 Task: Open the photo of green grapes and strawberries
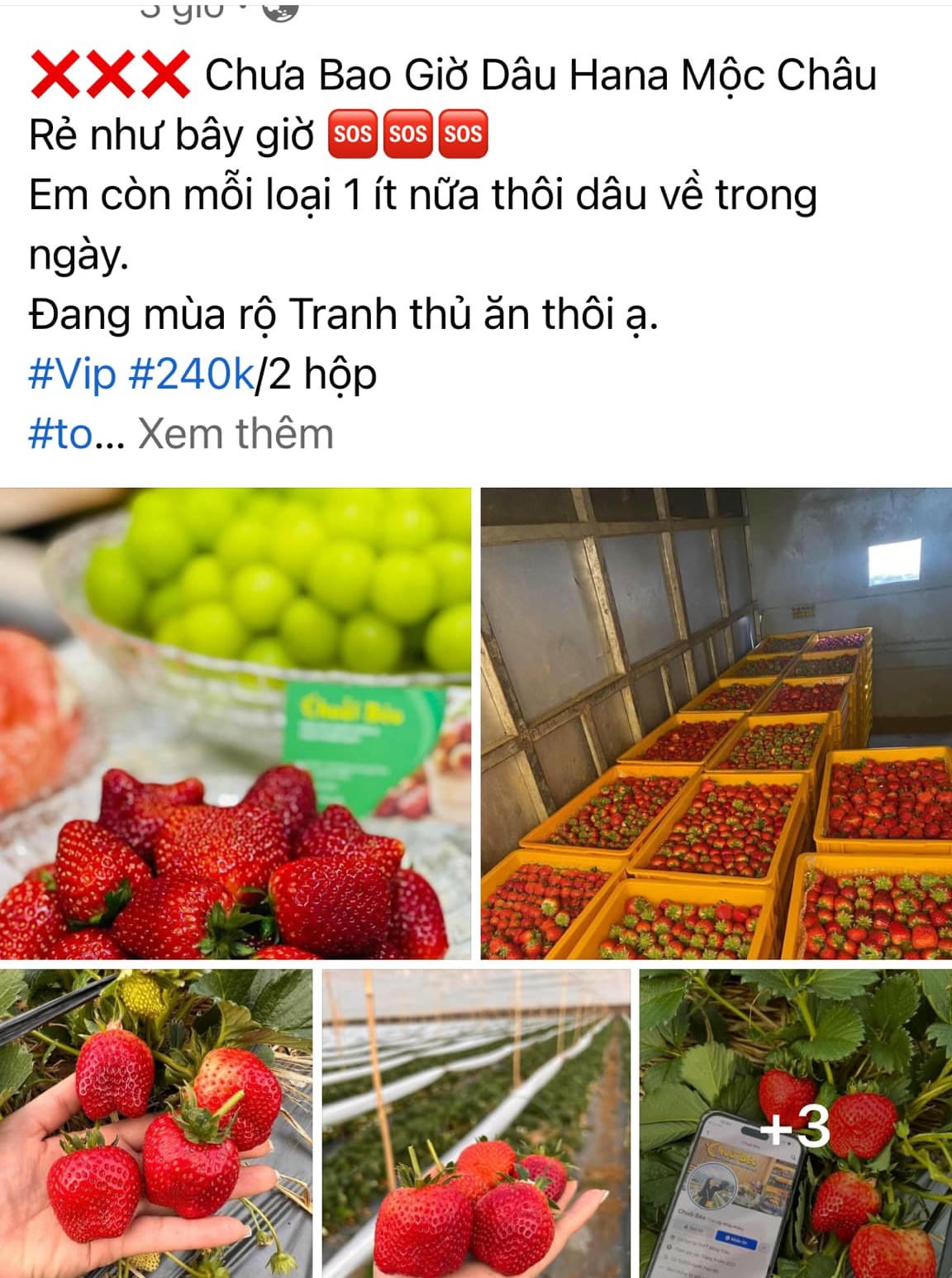click(236, 723)
